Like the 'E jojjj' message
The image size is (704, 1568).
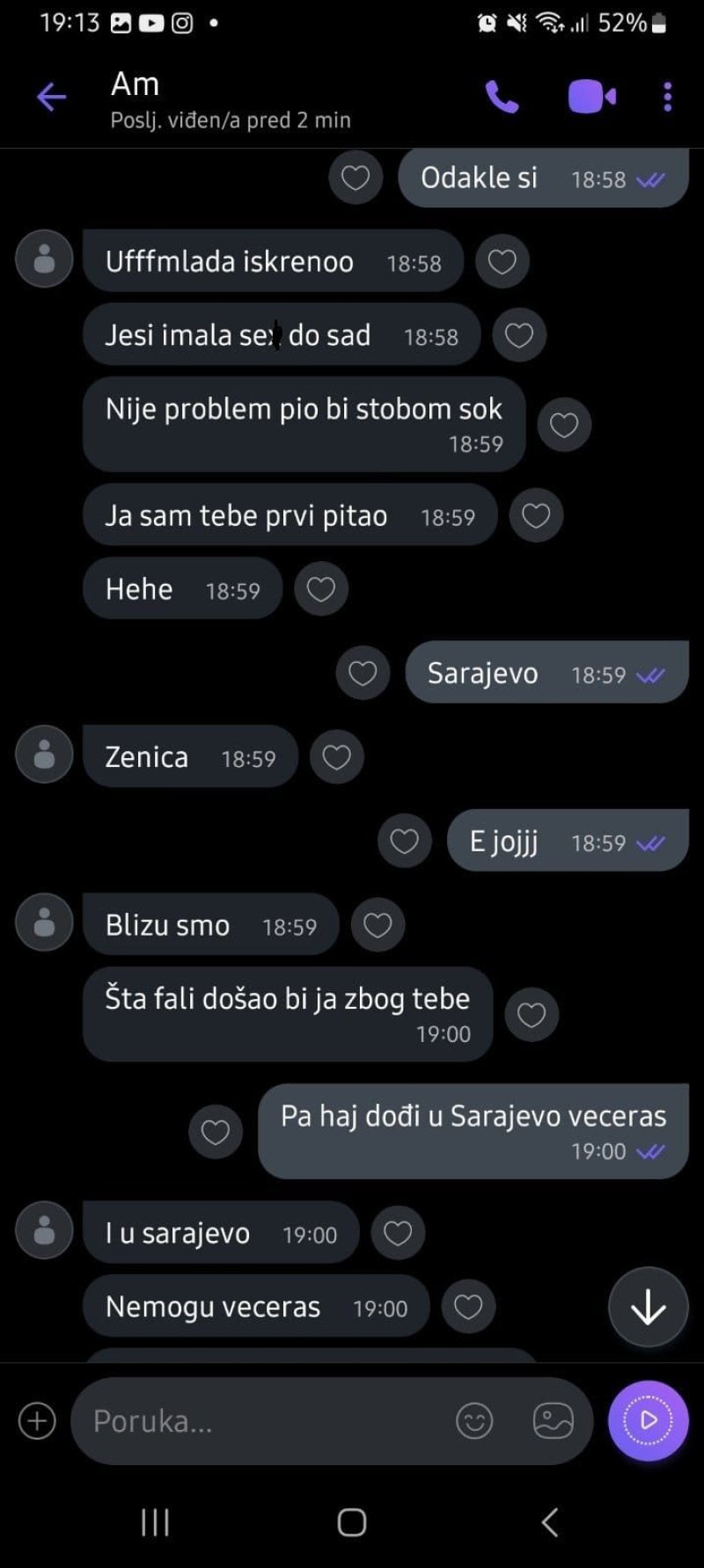(x=404, y=842)
